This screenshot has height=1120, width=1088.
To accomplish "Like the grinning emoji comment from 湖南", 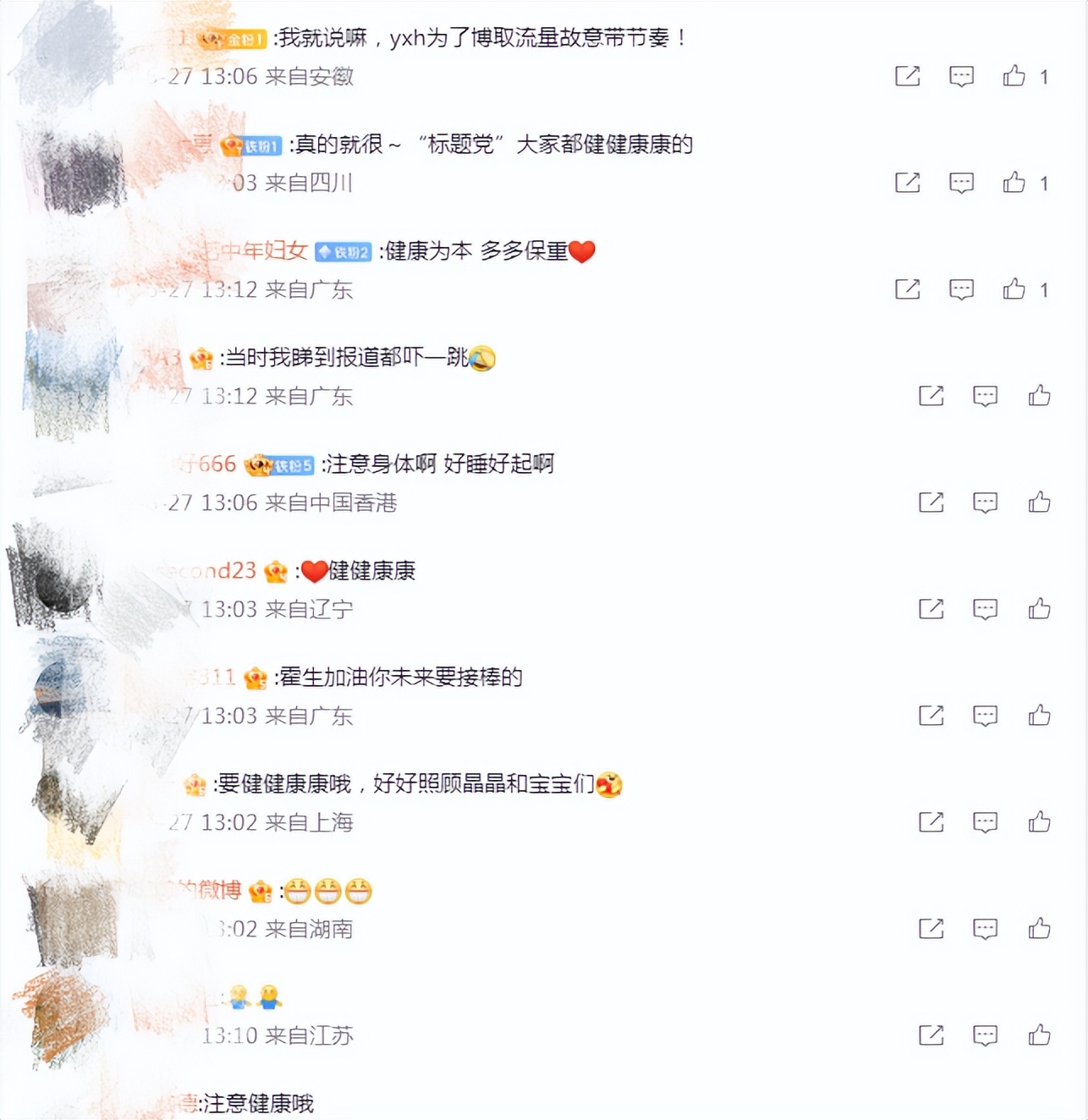I will tap(1039, 929).
